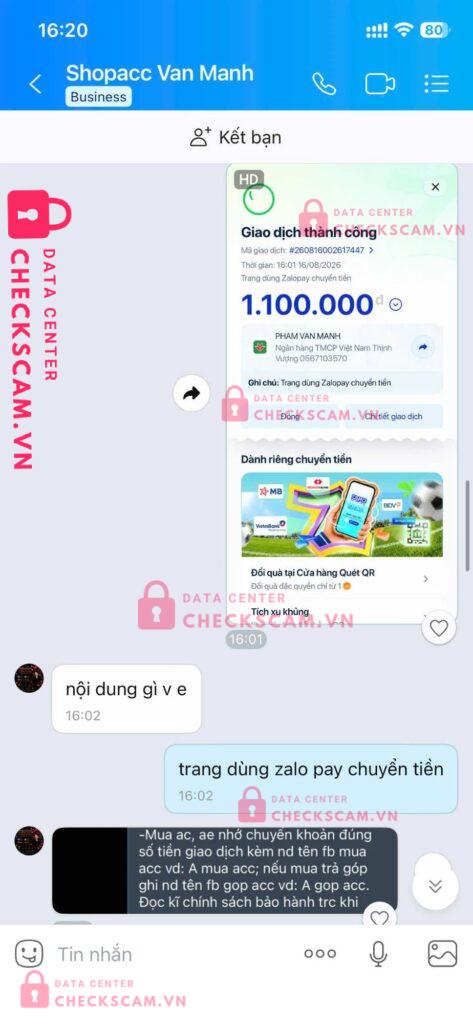Open the sticker and emoji picker
This screenshot has width=473, height=1024.
[x=29, y=954]
